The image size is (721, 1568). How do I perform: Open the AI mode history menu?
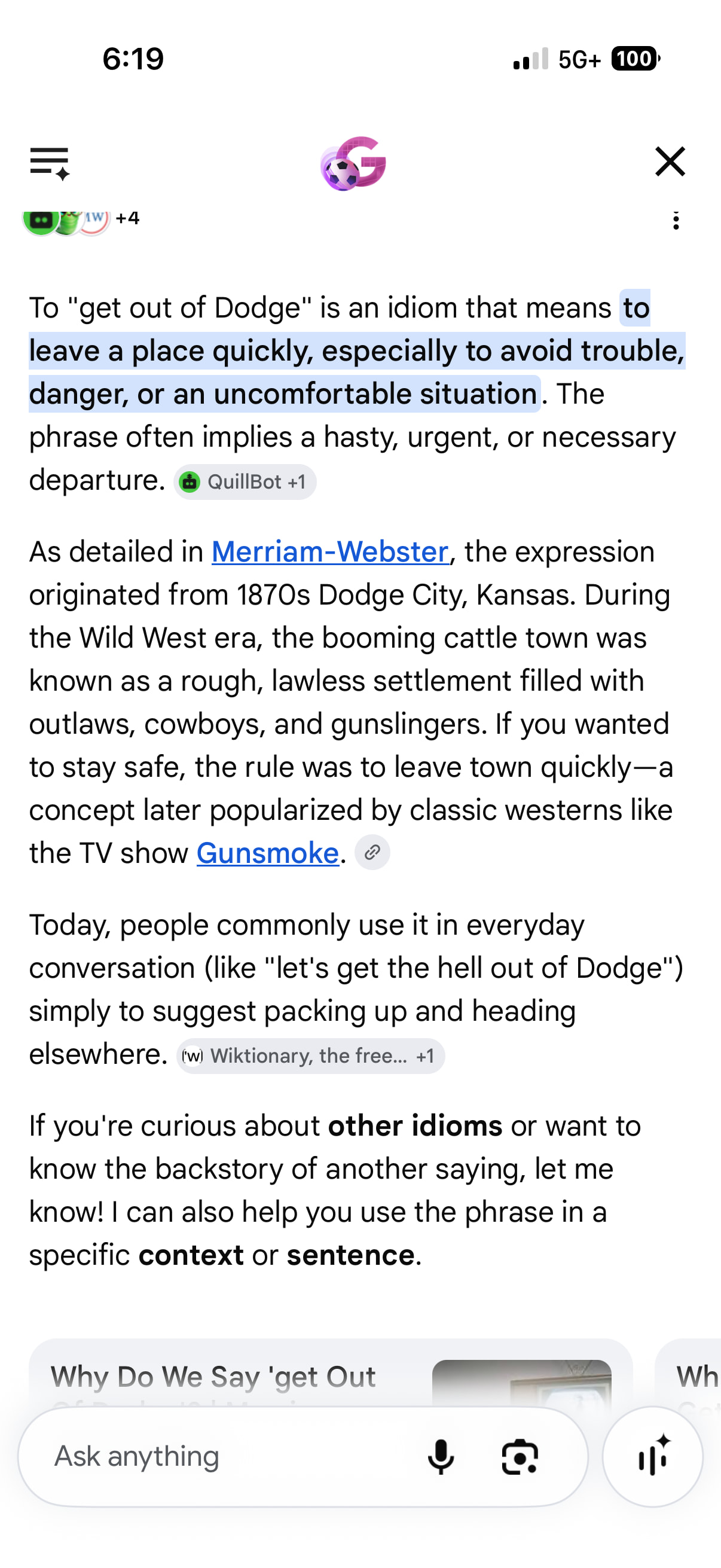tap(50, 163)
